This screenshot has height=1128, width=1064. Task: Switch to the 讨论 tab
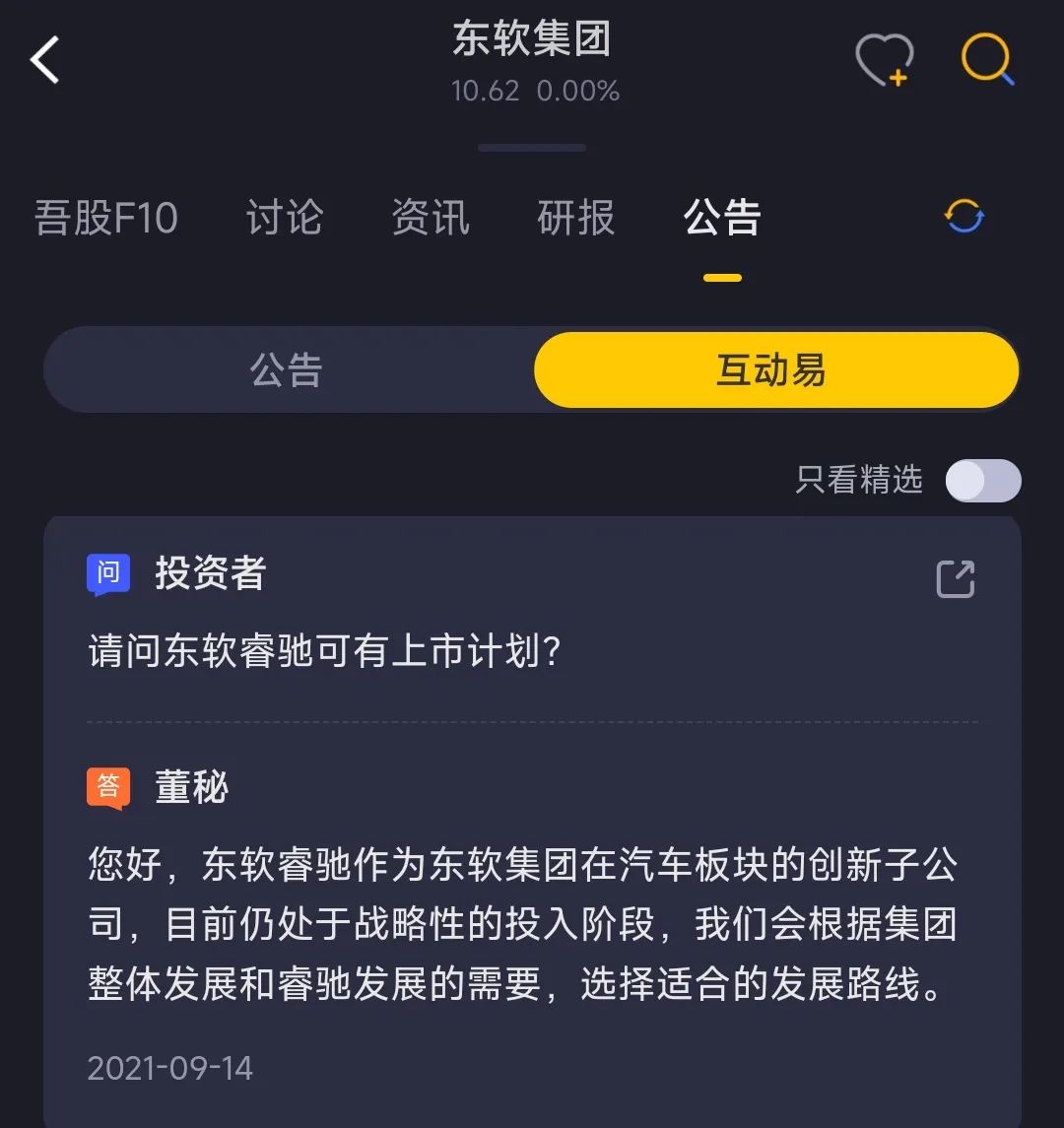pyautogui.click(x=285, y=218)
